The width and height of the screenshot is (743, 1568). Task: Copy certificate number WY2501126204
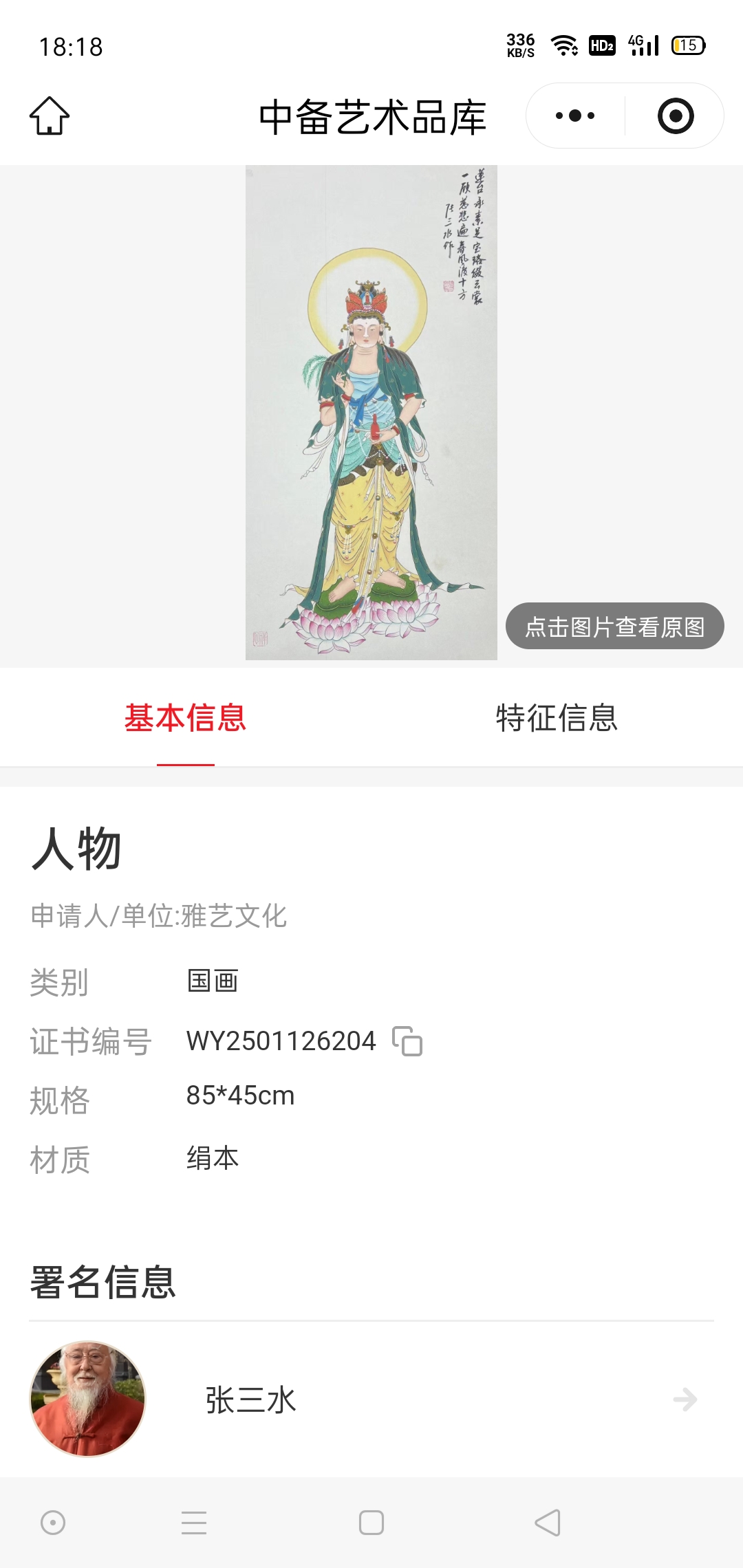tap(407, 1041)
